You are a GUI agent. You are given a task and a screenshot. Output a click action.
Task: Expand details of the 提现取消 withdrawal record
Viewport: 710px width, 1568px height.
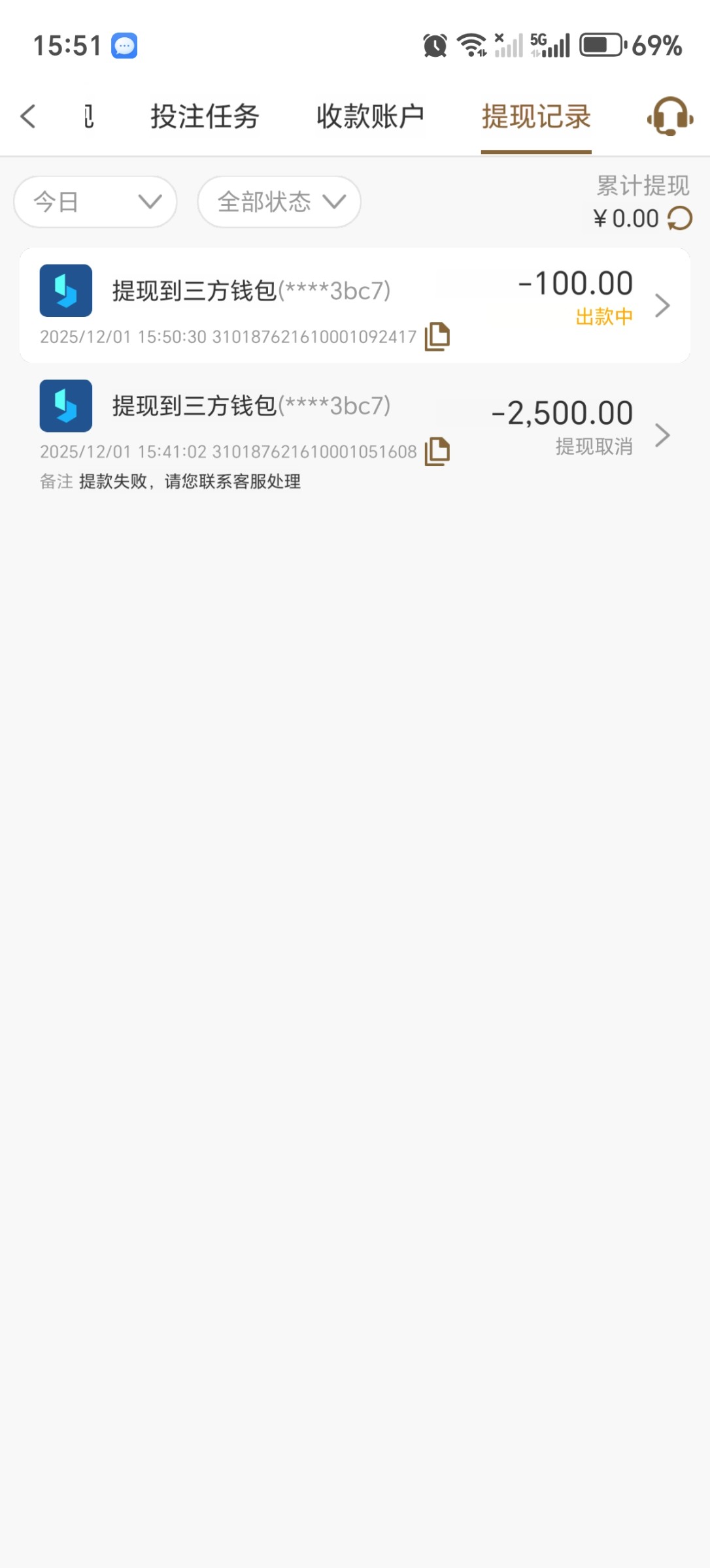pos(664,434)
